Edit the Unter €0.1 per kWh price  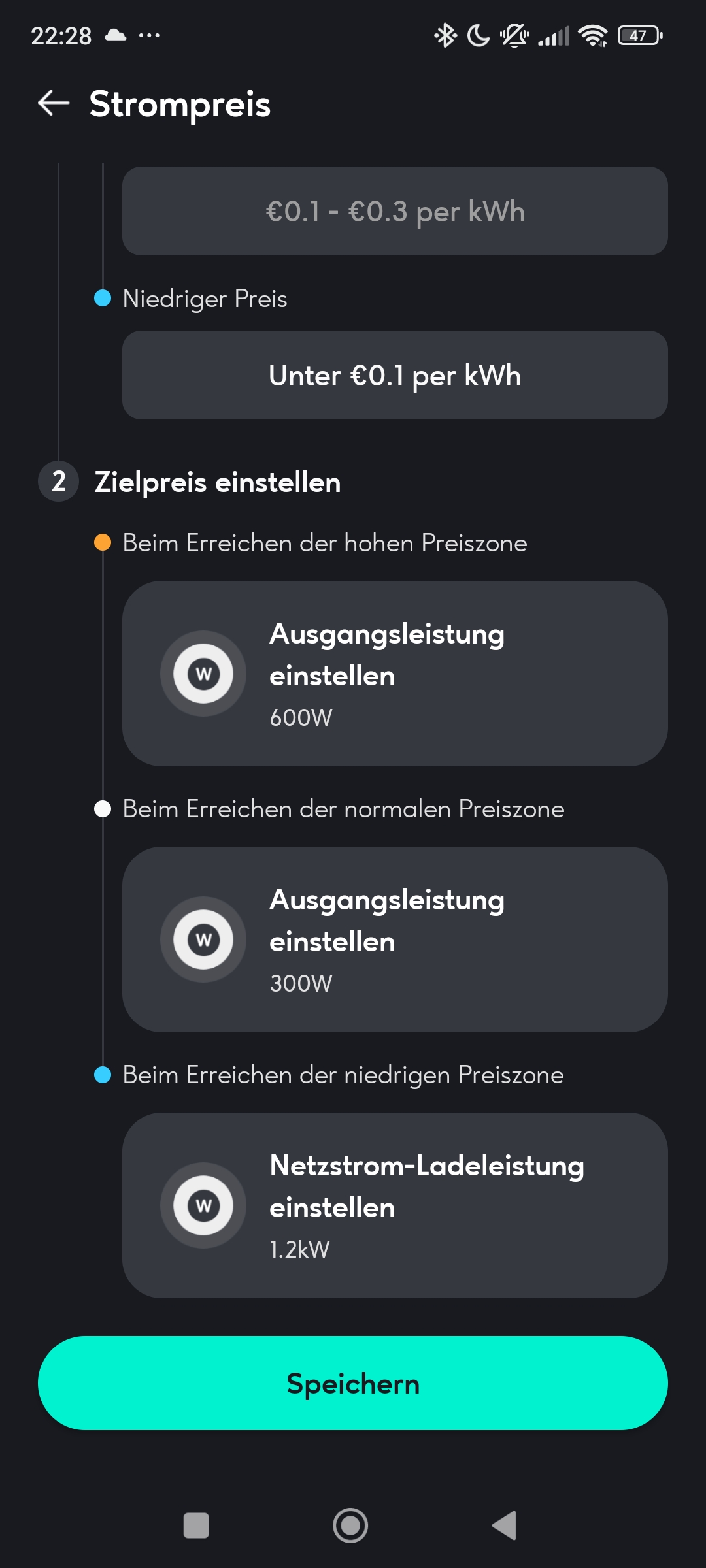395,375
